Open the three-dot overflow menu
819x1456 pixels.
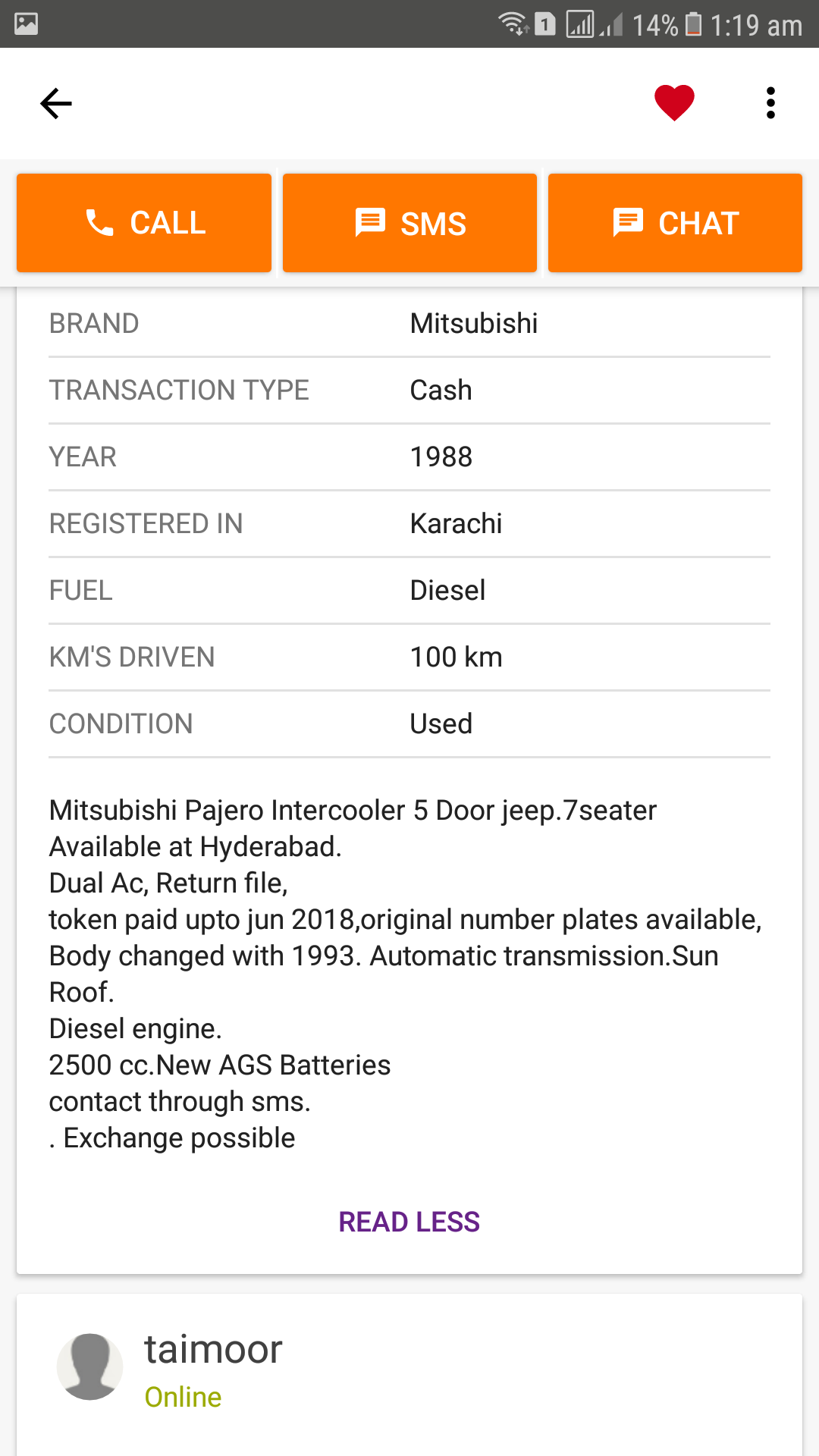770,103
